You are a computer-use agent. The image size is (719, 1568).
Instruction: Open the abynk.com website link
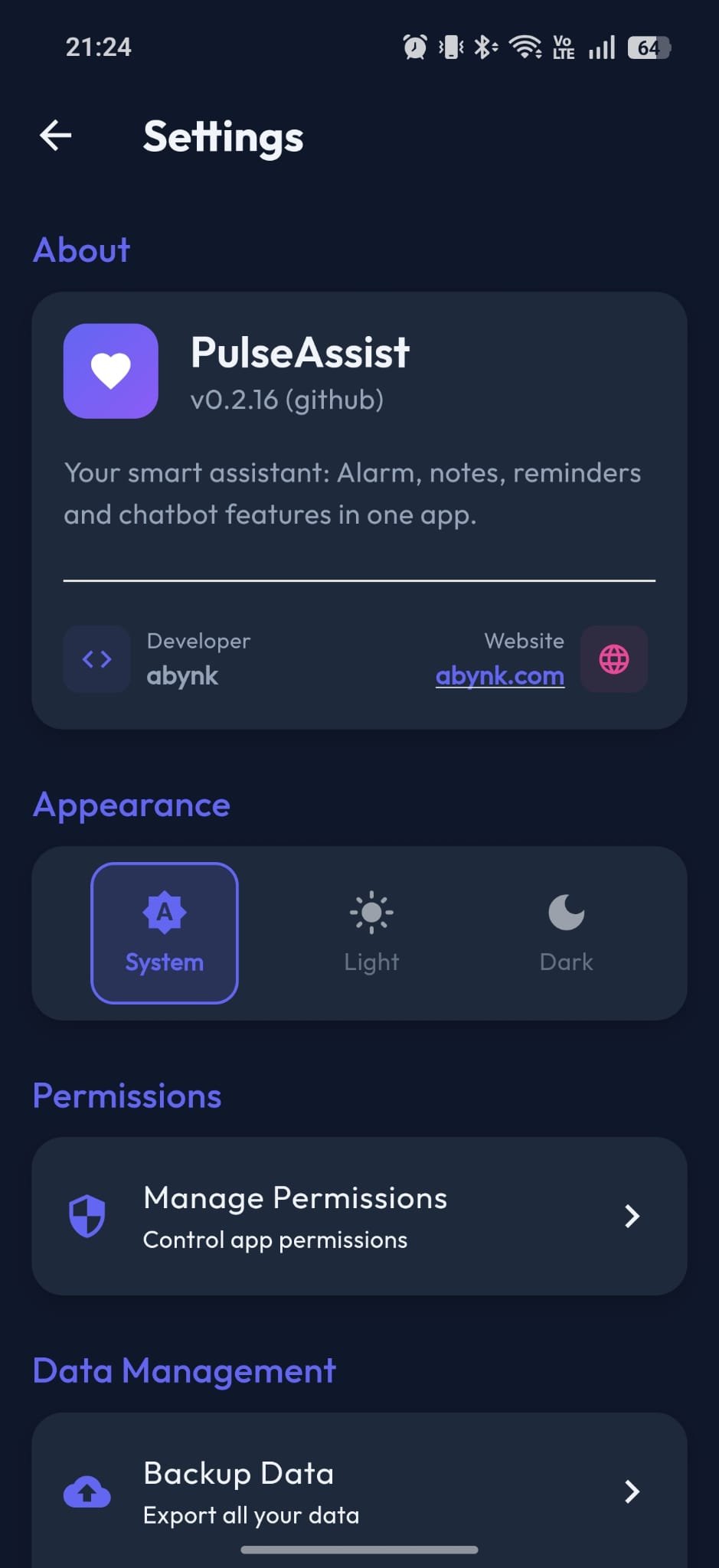pyautogui.click(x=499, y=676)
